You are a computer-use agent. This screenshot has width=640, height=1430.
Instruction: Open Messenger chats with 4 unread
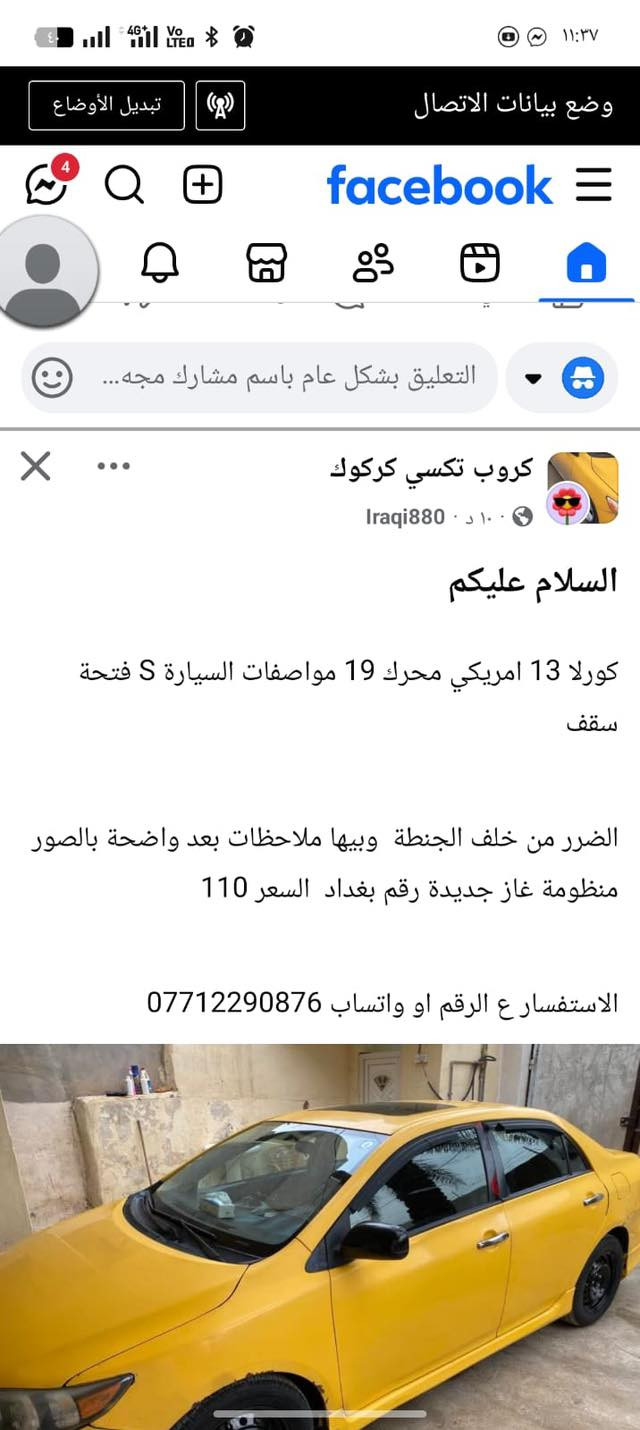[x=47, y=185]
